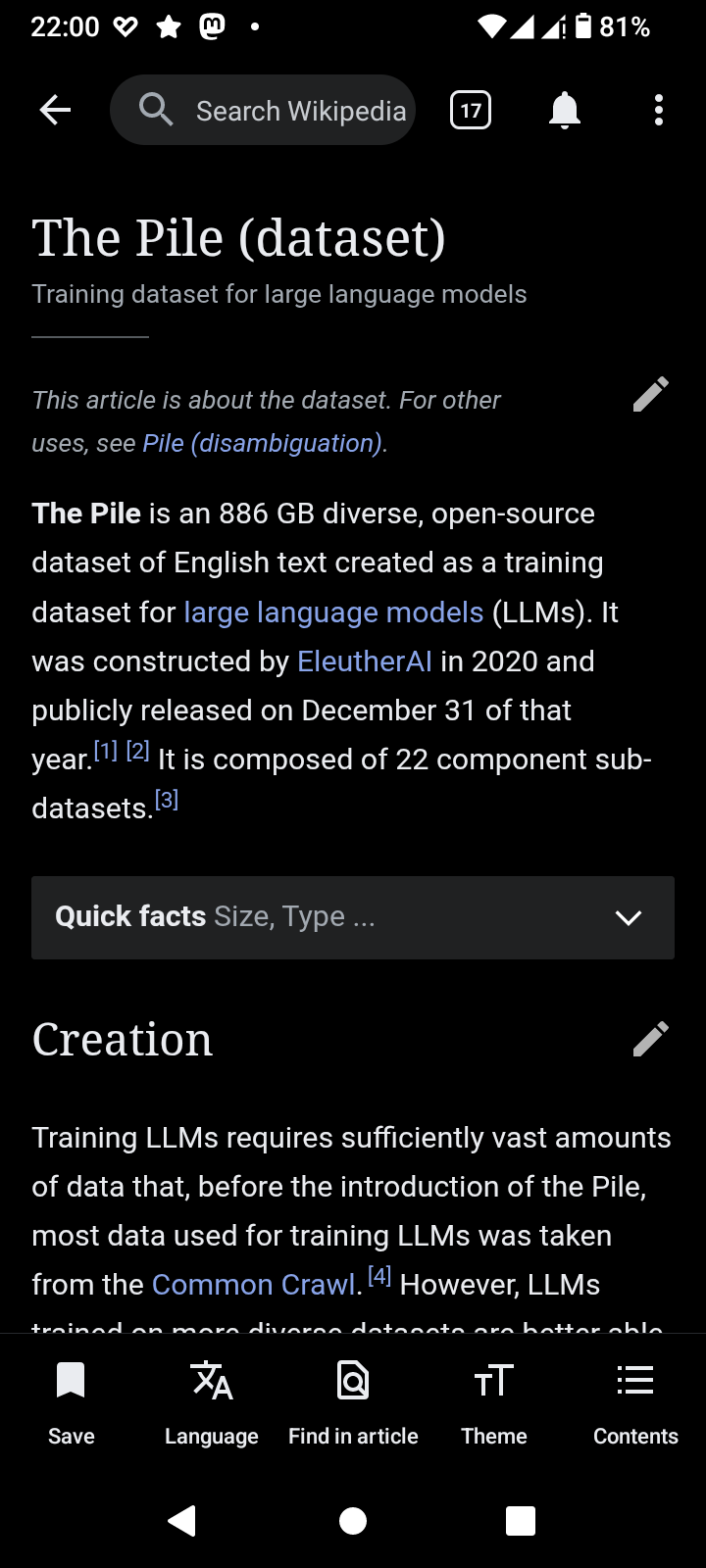Tap the Search Wikipedia field
The image size is (706, 1568).
point(263,110)
